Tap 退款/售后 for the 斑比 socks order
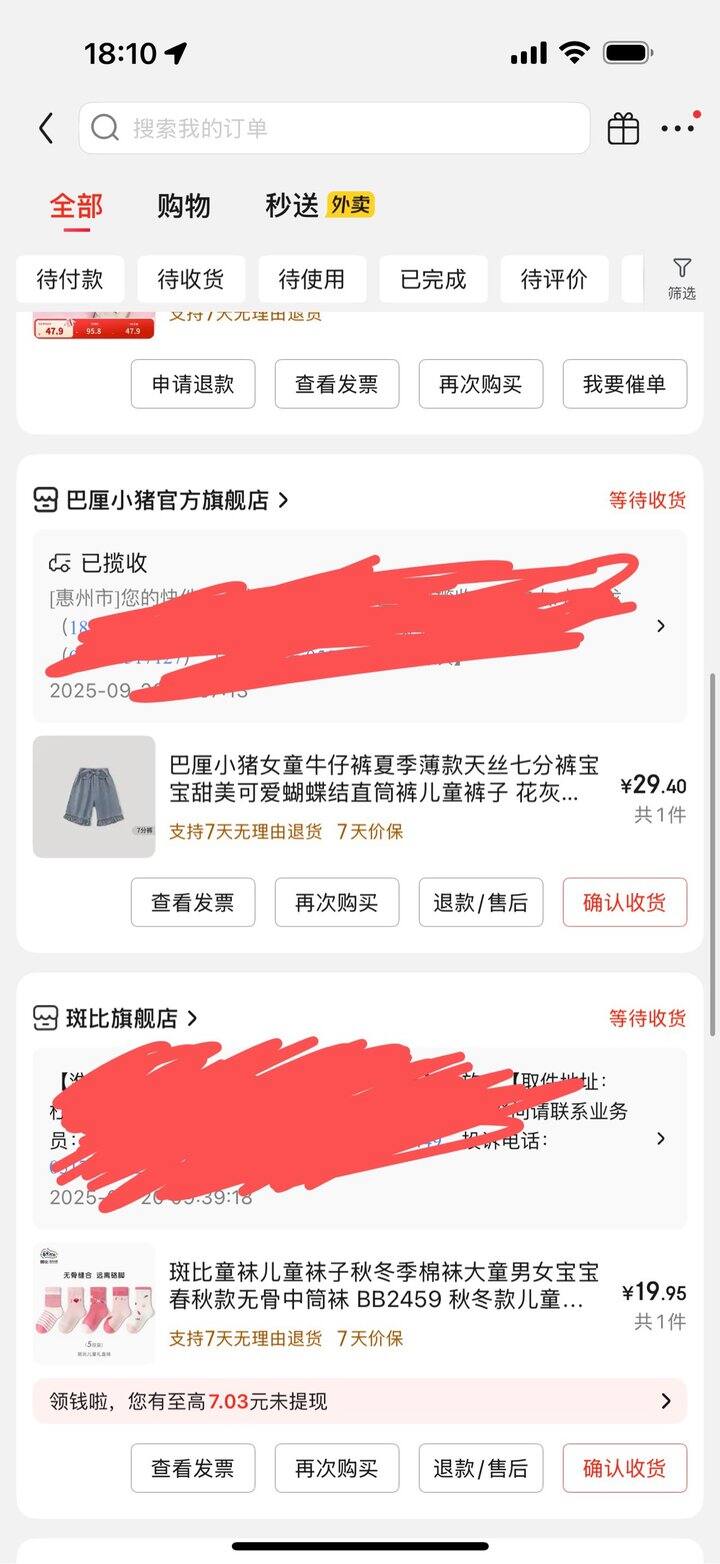 click(x=480, y=1468)
